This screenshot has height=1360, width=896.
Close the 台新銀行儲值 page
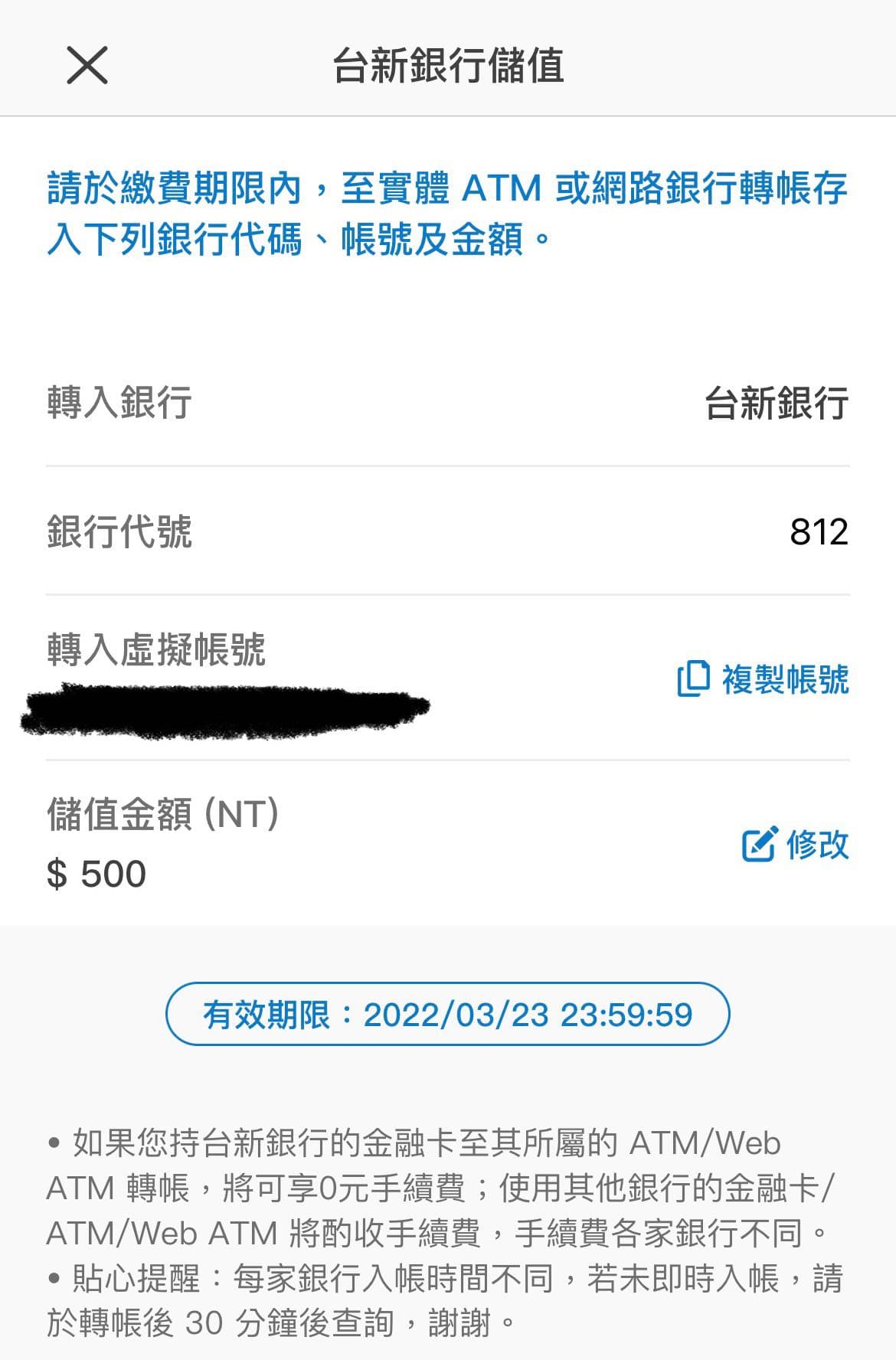click(x=87, y=65)
